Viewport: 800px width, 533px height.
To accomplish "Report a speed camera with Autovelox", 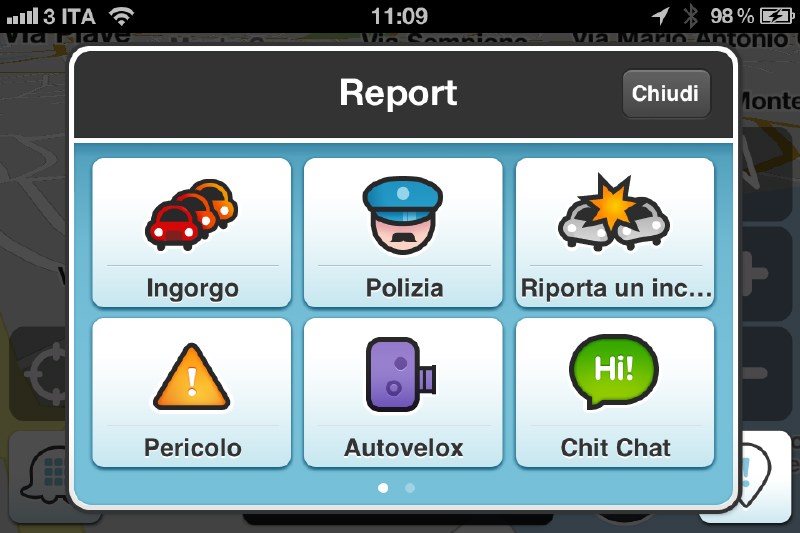I will 403,393.
